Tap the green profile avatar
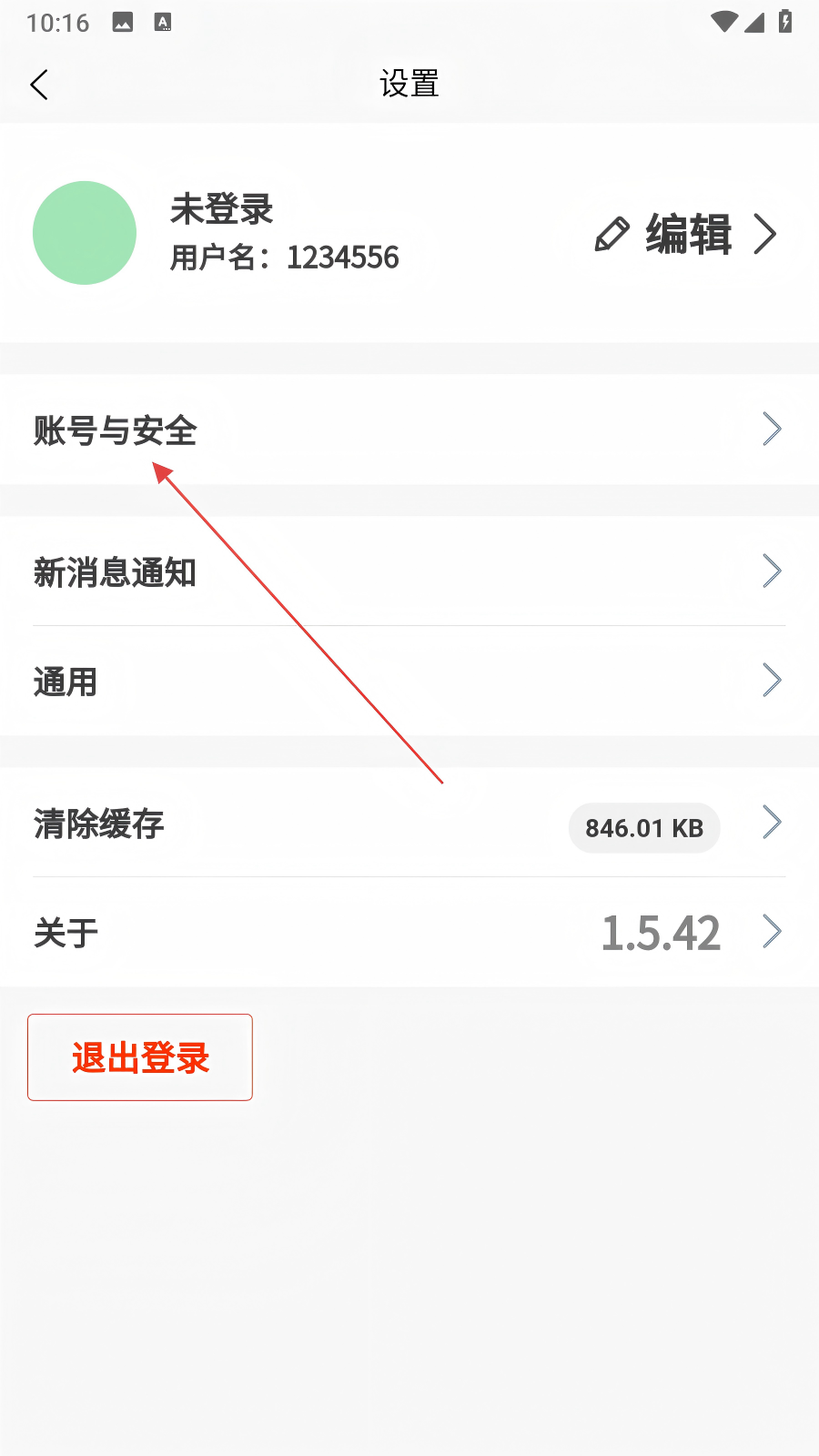Image resolution: width=819 pixels, height=1456 pixels. click(85, 233)
